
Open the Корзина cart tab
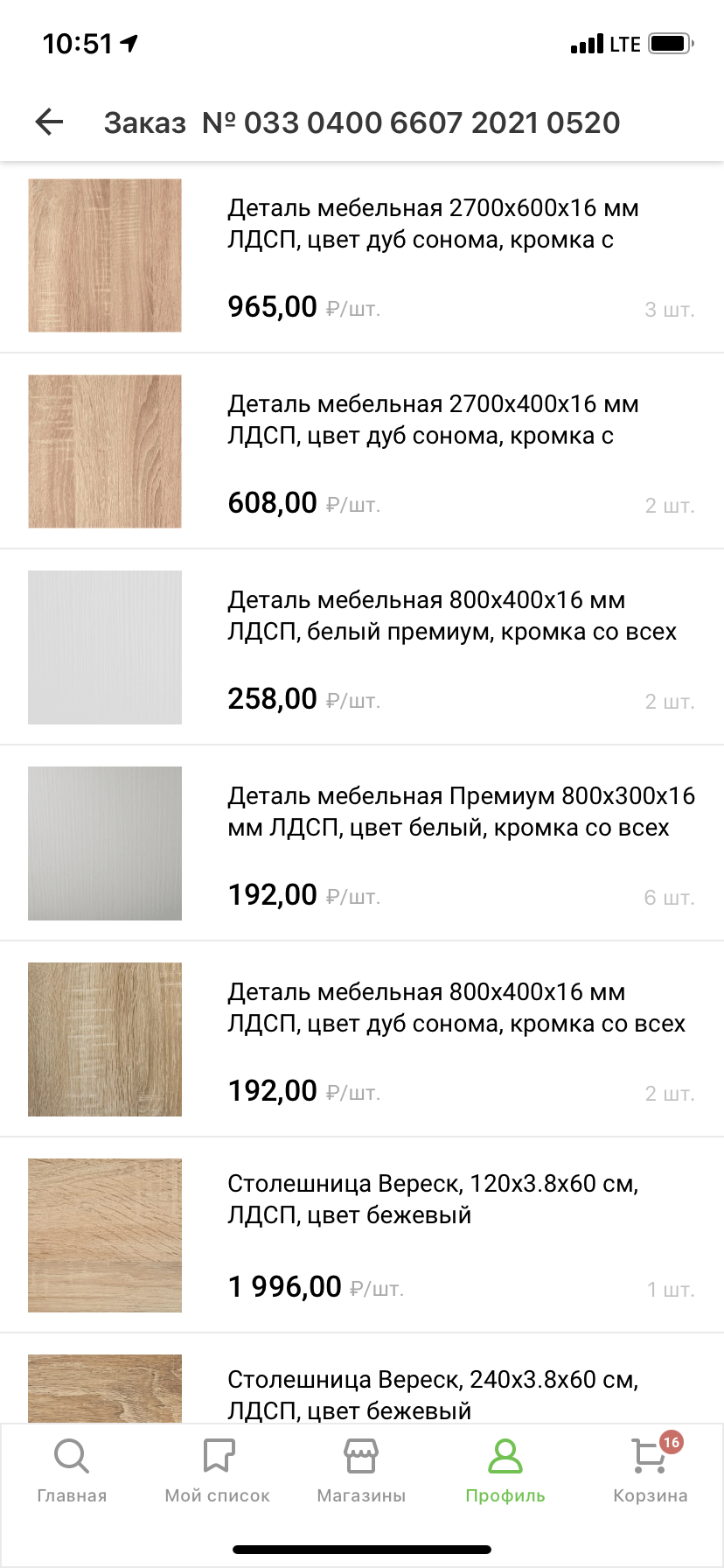click(650, 1472)
